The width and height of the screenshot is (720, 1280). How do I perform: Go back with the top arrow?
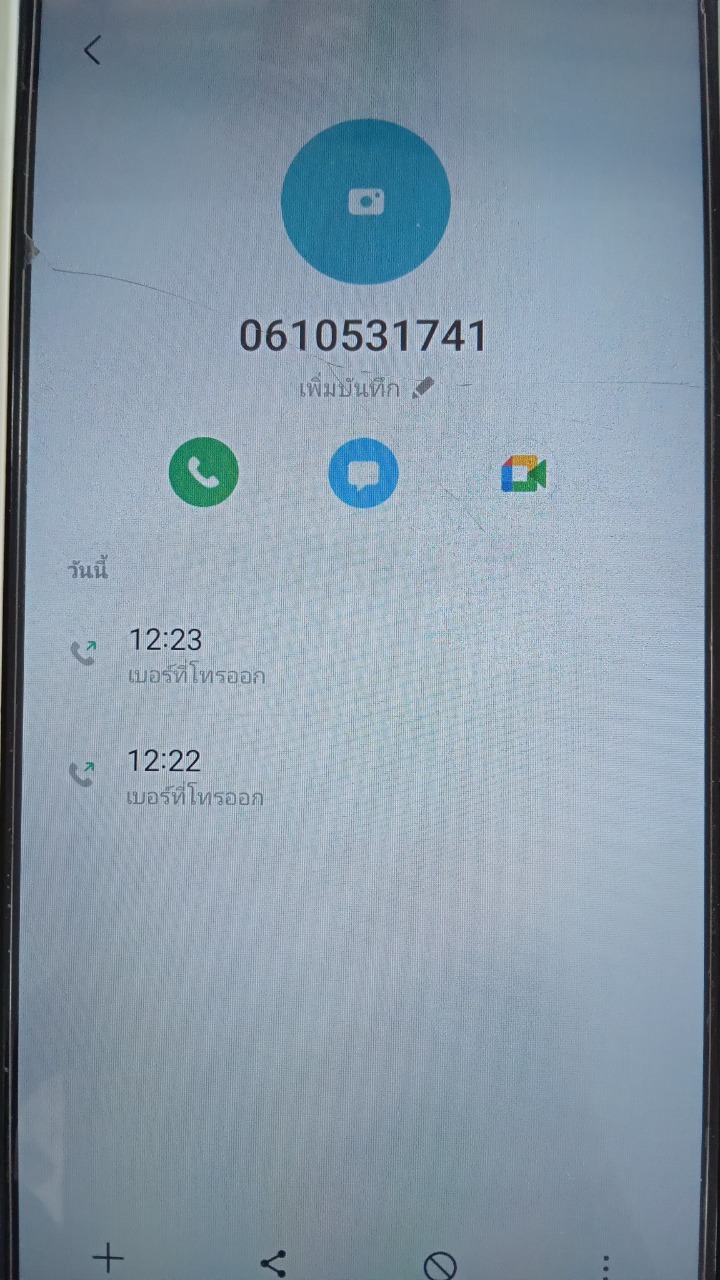(92, 51)
